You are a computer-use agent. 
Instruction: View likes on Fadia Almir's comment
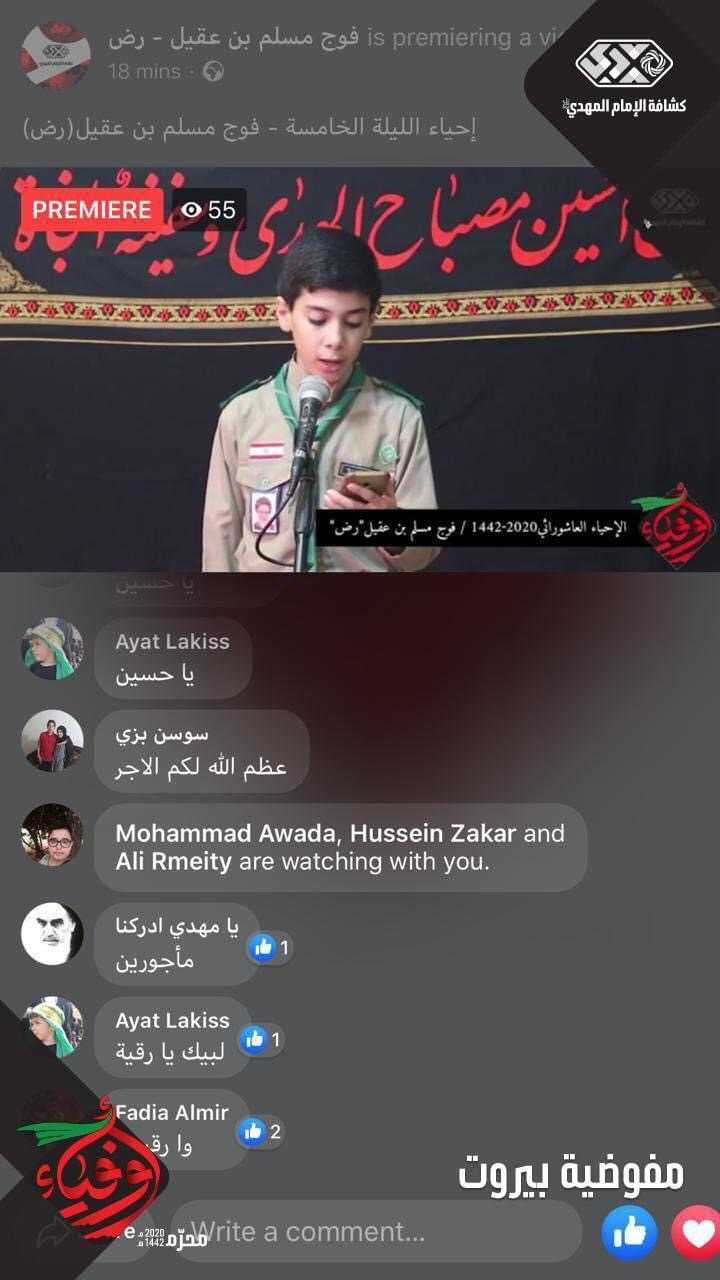[x=260, y=1132]
